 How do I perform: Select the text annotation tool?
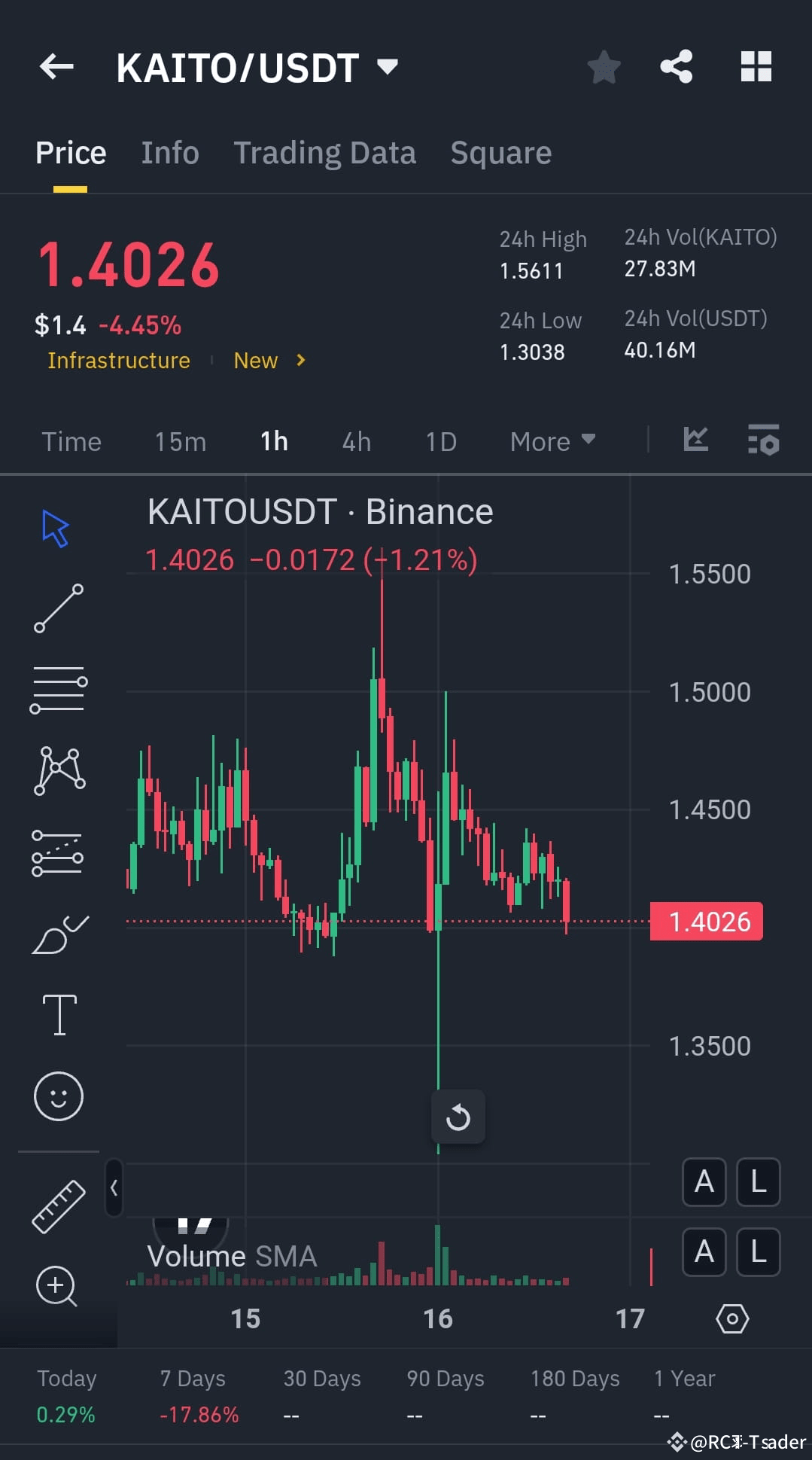pos(59,1013)
